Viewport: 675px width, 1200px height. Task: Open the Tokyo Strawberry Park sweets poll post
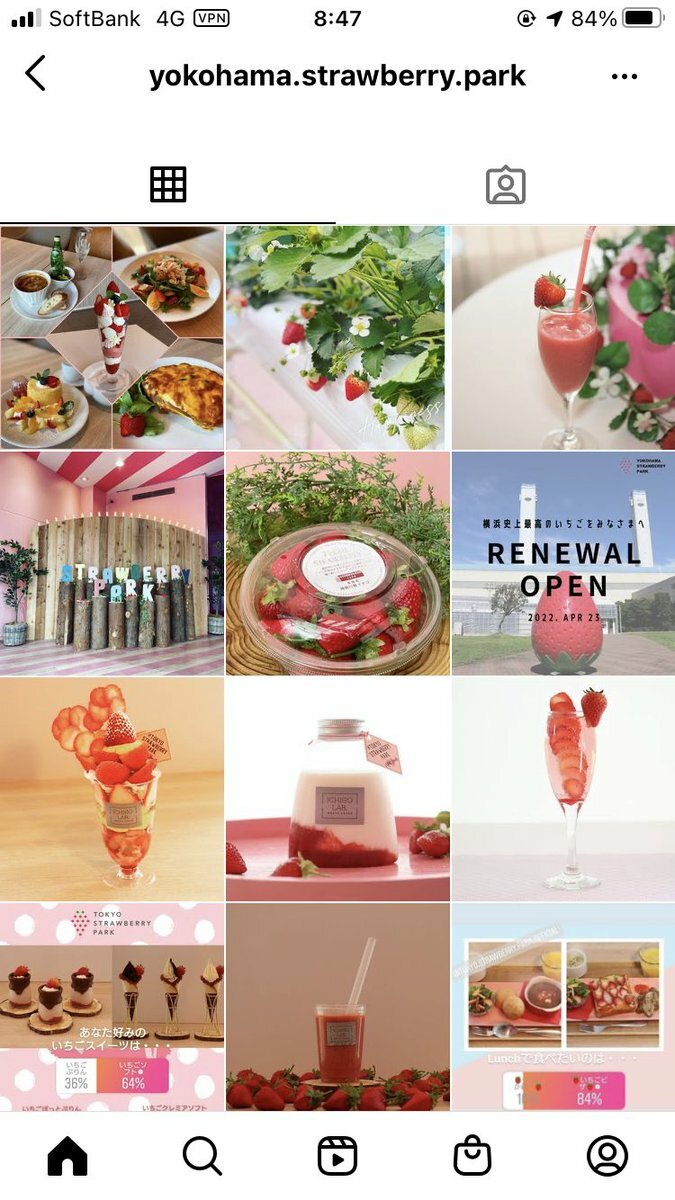tap(112, 1008)
